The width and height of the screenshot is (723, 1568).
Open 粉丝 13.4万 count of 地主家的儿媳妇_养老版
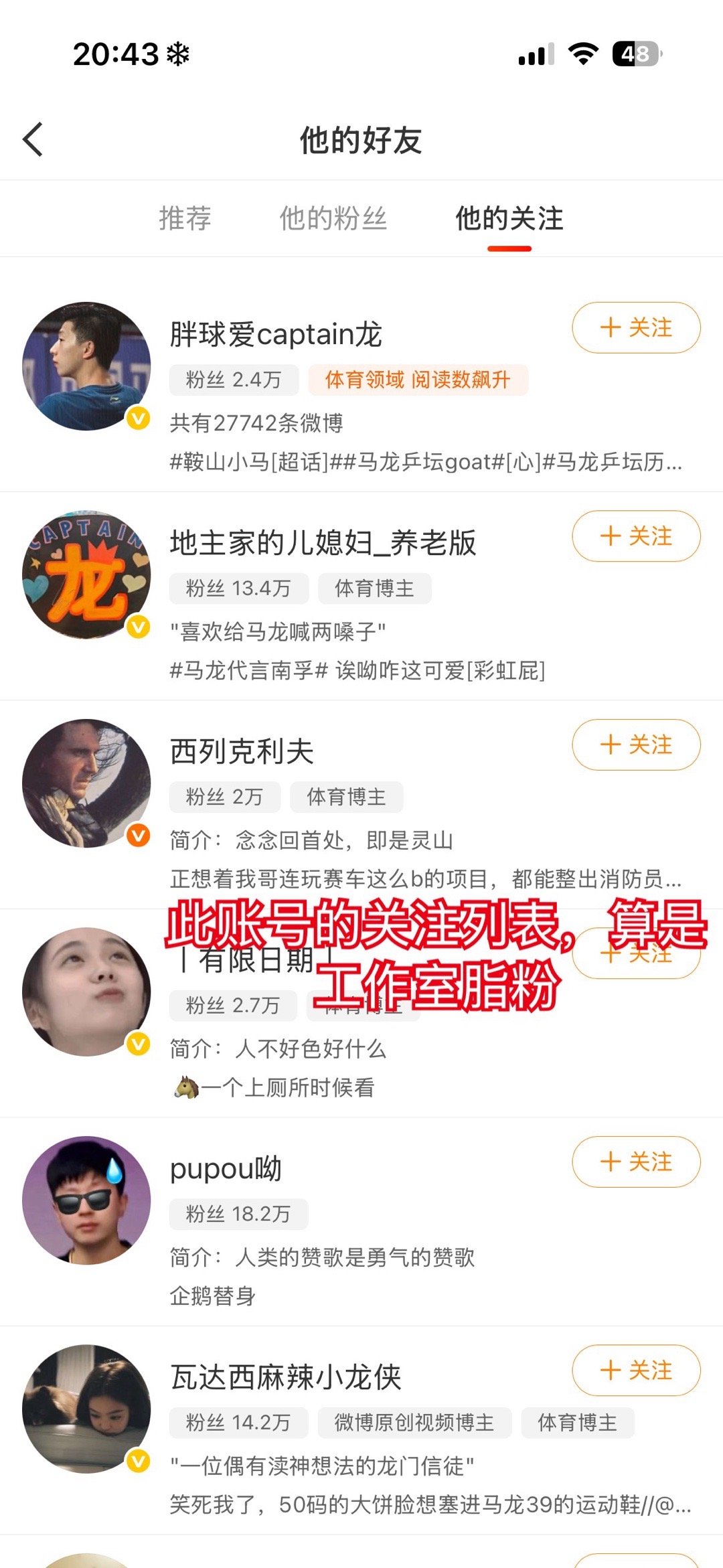[x=238, y=589]
